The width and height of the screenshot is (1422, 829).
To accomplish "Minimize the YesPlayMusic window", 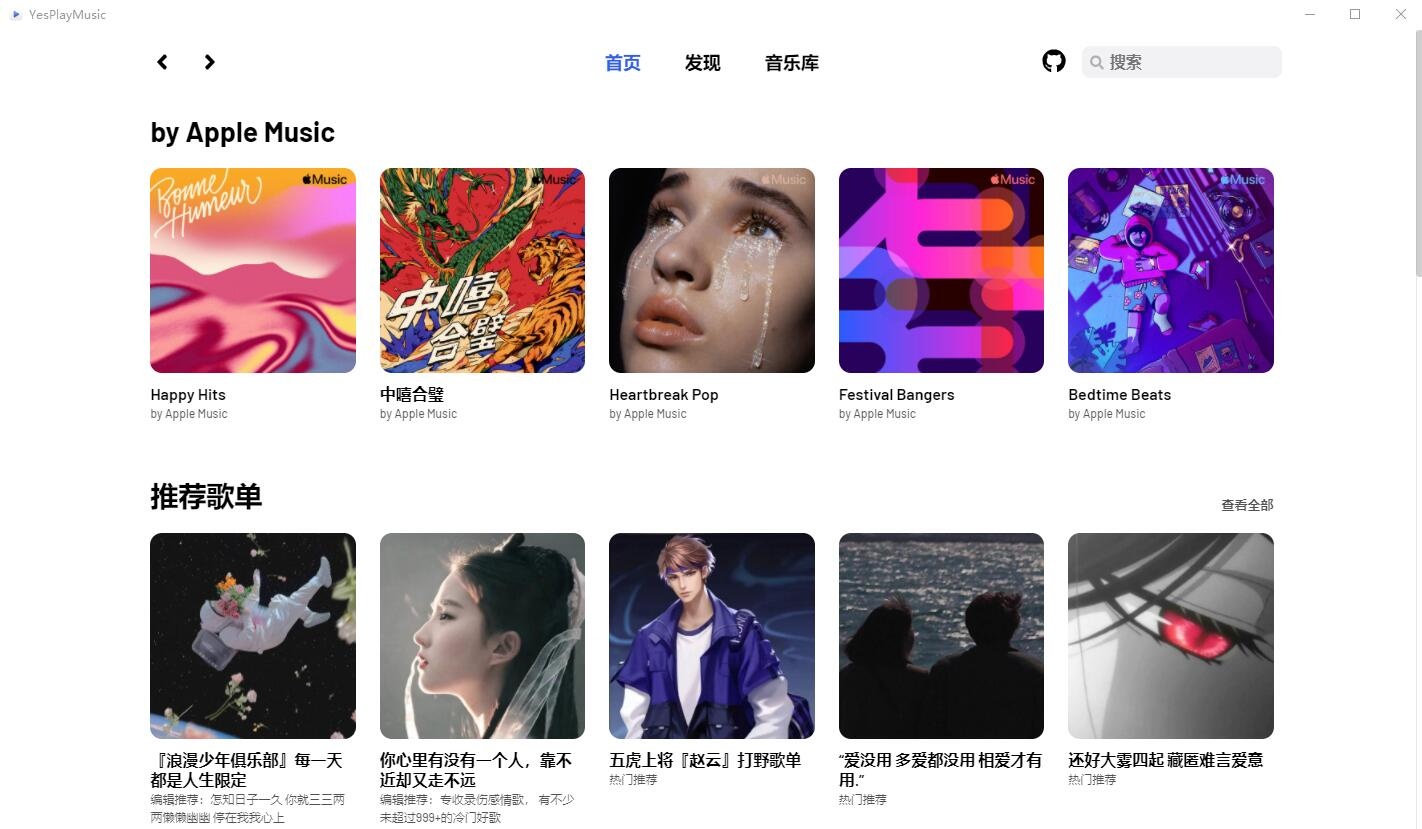I will point(1311,14).
